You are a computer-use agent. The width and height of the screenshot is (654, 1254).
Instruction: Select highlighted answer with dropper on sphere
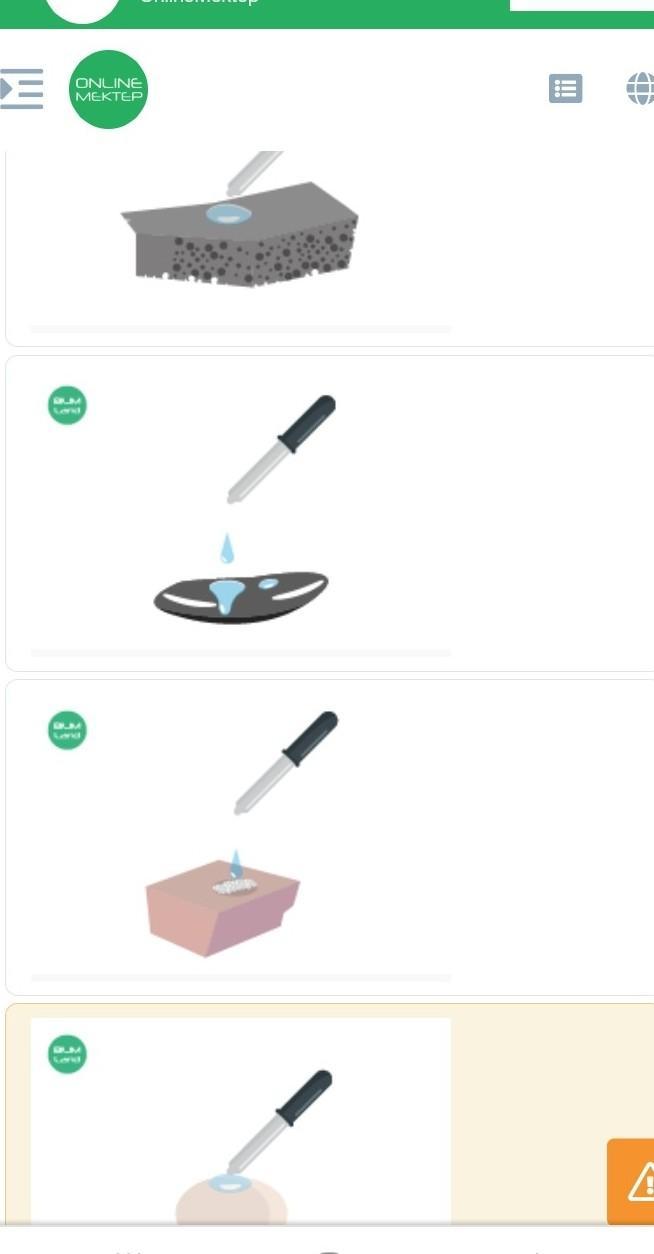pyautogui.click(x=240, y=1120)
